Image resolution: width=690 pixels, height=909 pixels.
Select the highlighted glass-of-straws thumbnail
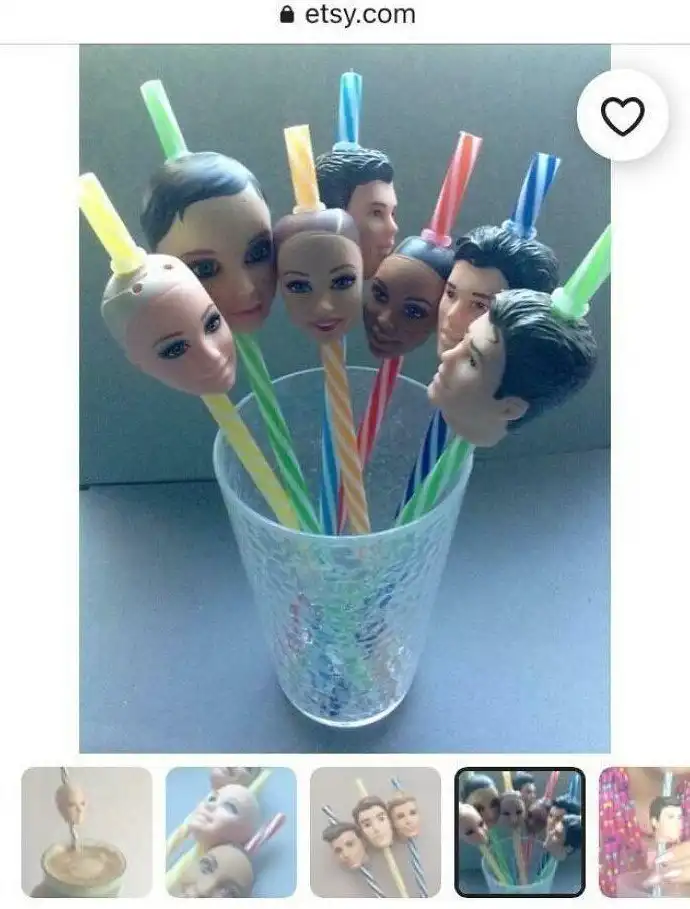(x=520, y=831)
